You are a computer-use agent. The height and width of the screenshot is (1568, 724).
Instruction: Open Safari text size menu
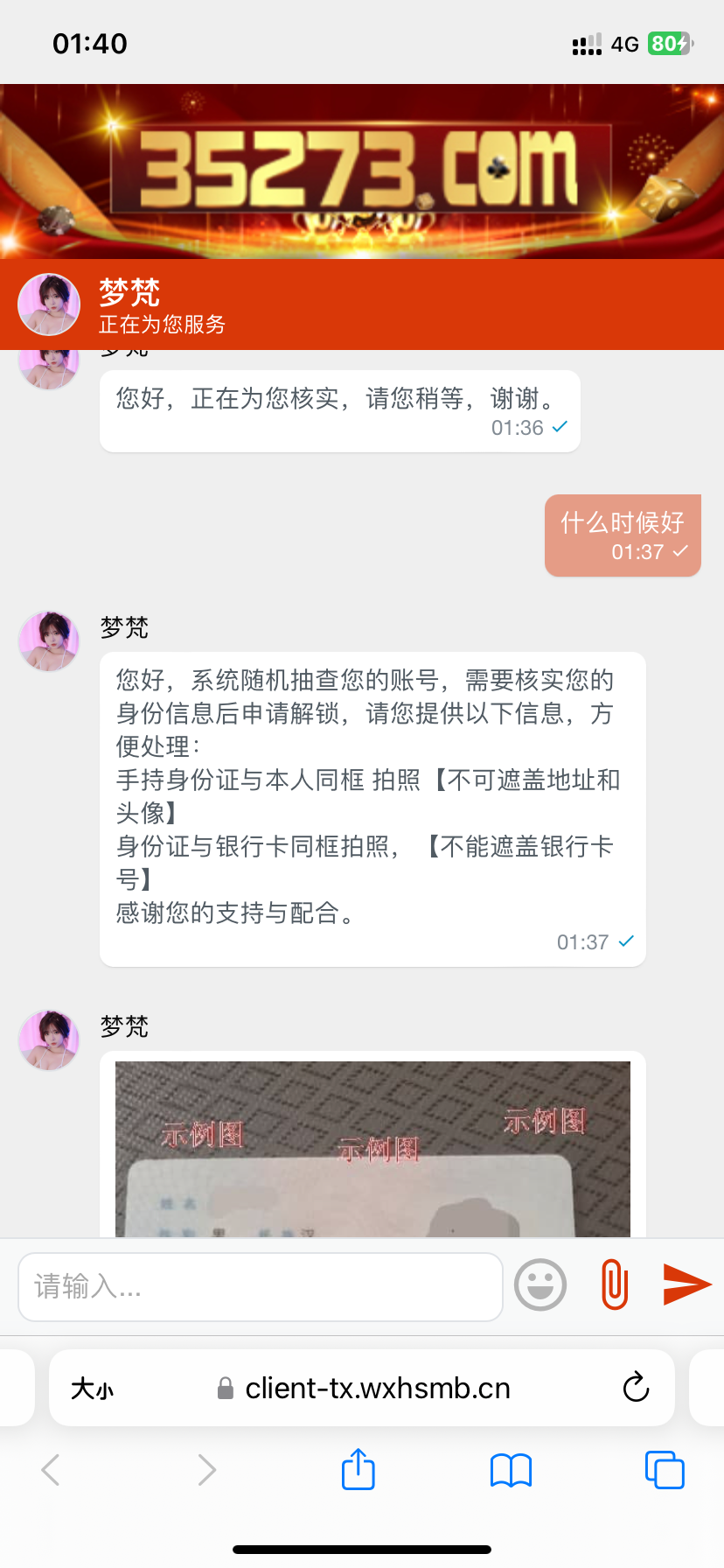point(92,1389)
